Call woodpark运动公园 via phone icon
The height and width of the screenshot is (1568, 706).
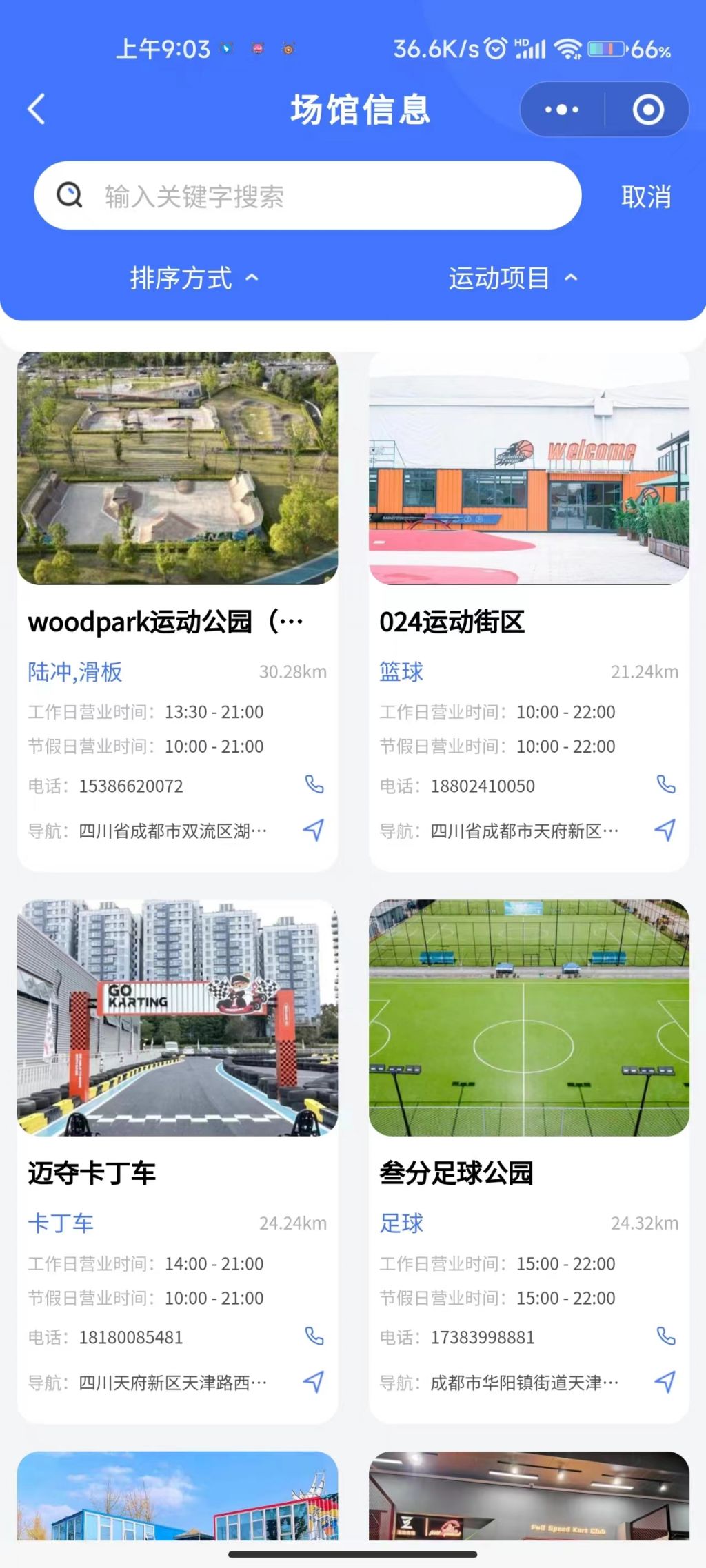click(314, 785)
